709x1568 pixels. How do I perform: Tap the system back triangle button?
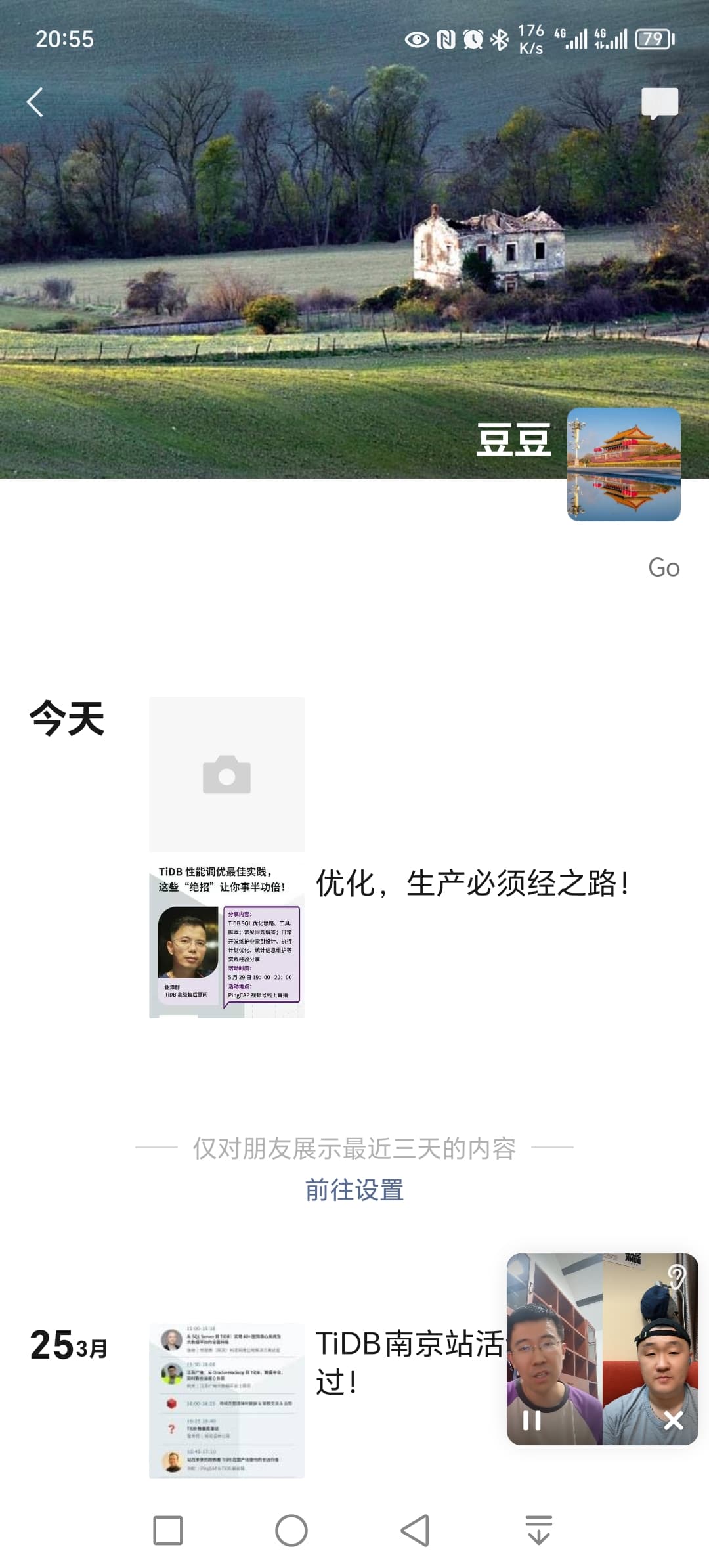tap(415, 1531)
